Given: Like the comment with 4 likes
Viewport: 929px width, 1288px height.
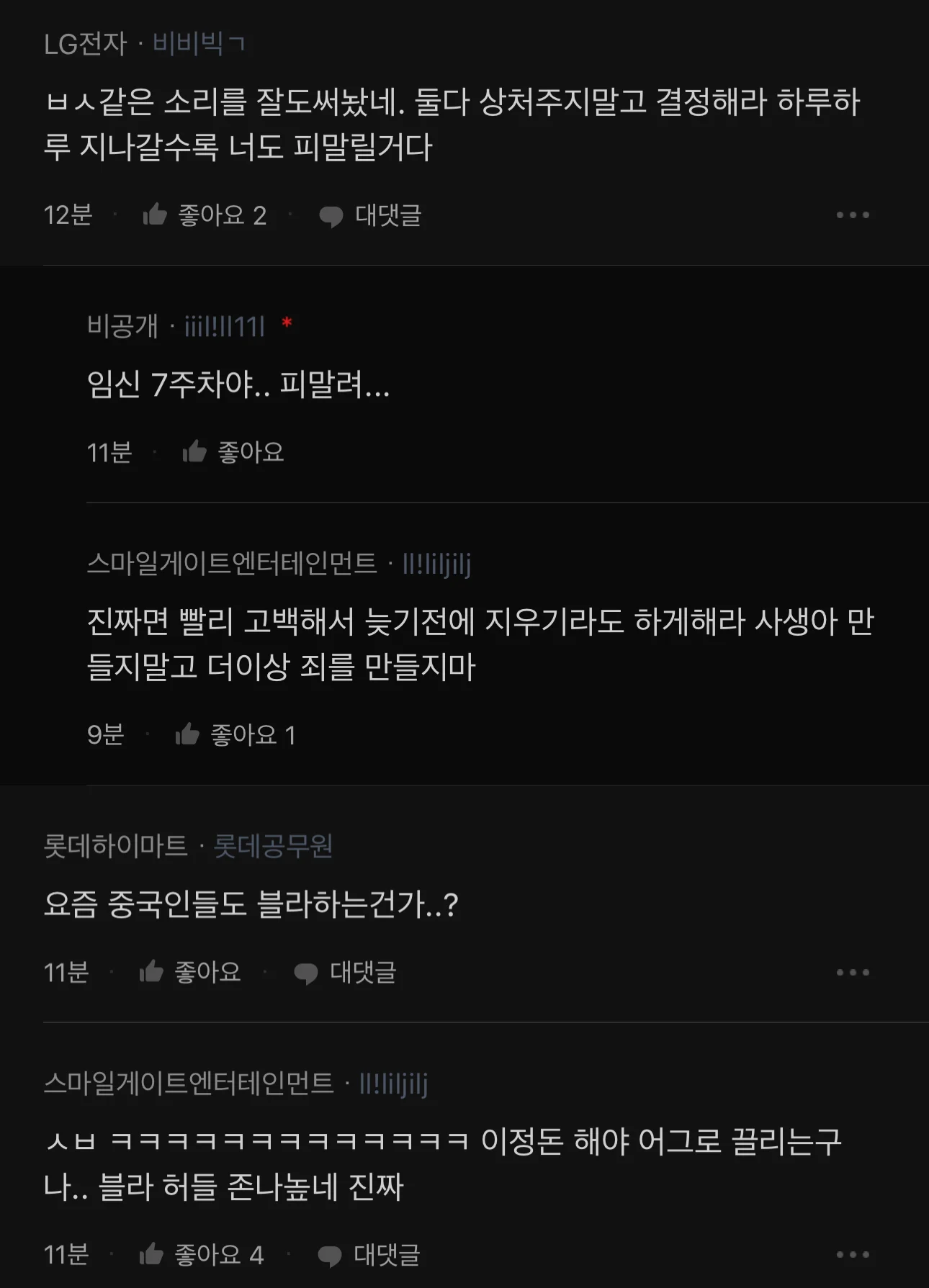Looking at the screenshot, I should coord(201,1255).
